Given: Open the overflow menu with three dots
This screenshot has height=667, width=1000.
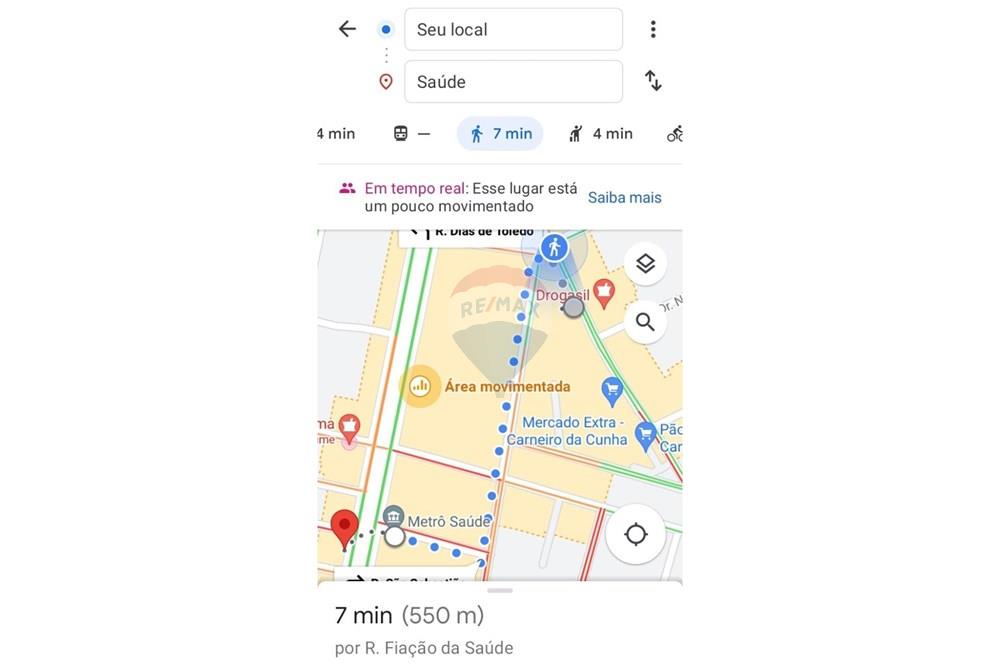Looking at the screenshot, I should click(653, 29).
